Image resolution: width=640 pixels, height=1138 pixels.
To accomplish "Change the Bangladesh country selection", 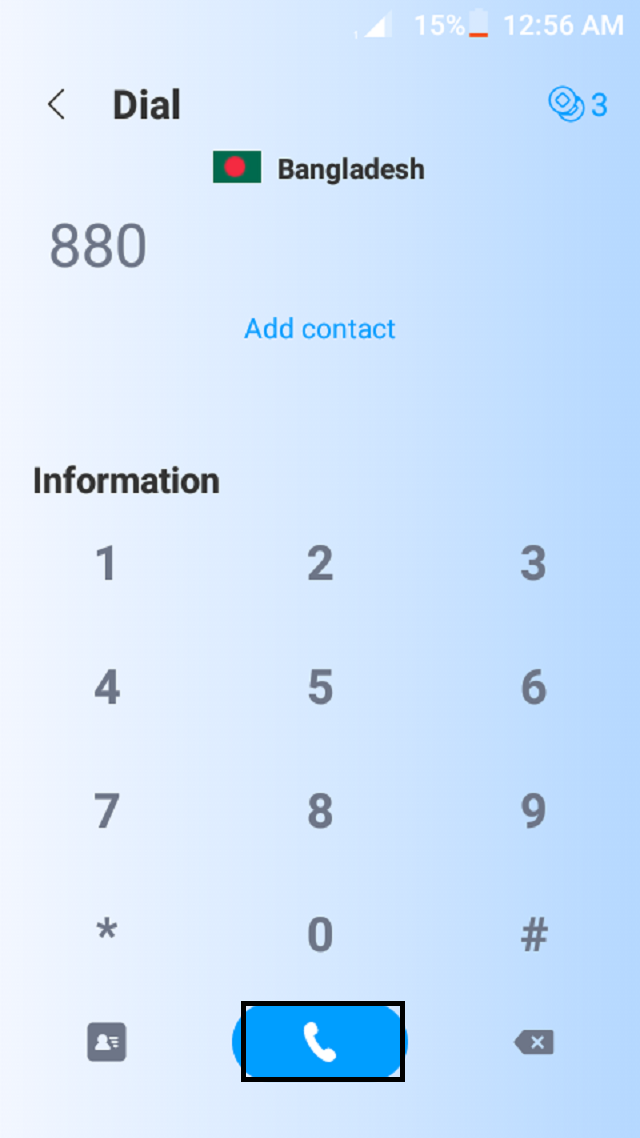I will pyautogui.click(x=319, y=168).
